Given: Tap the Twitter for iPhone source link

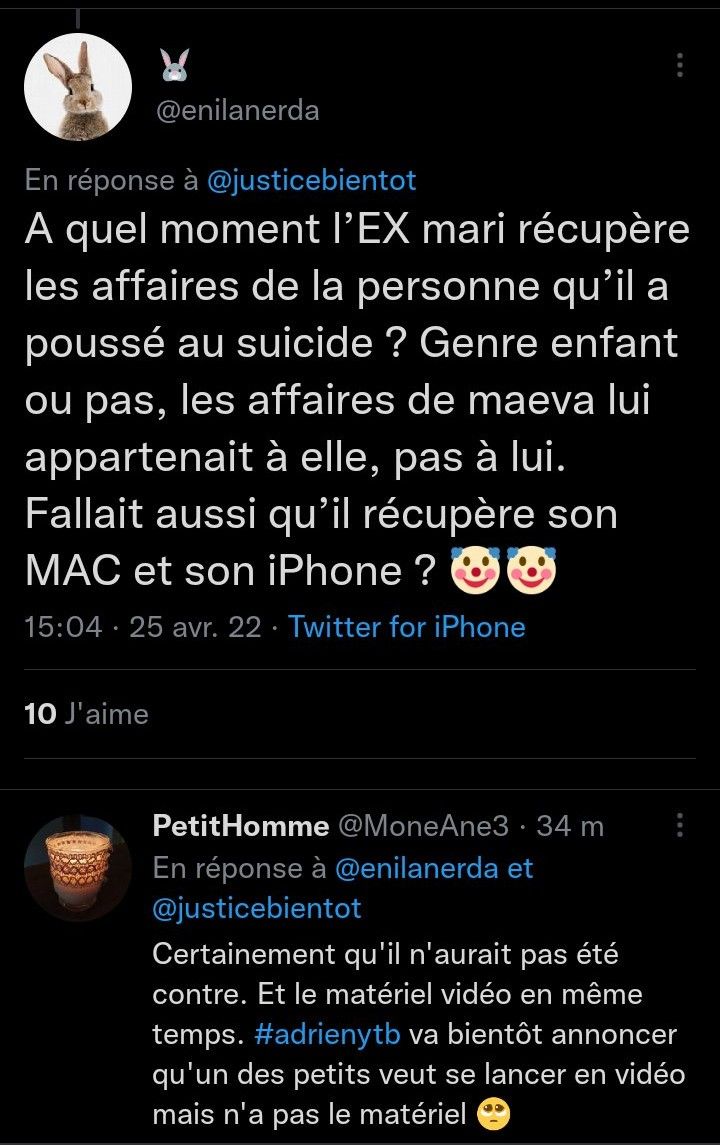Looking at the screenshot, I should (406, 627).
